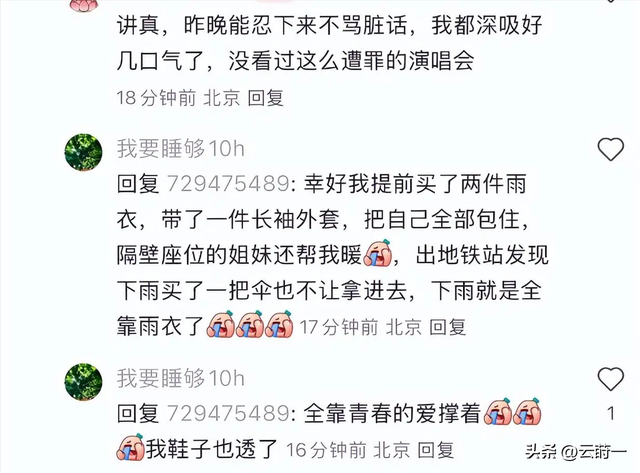
Task: Reply to the comment posted 18分钟前
Action: click(x=266, y=98)
